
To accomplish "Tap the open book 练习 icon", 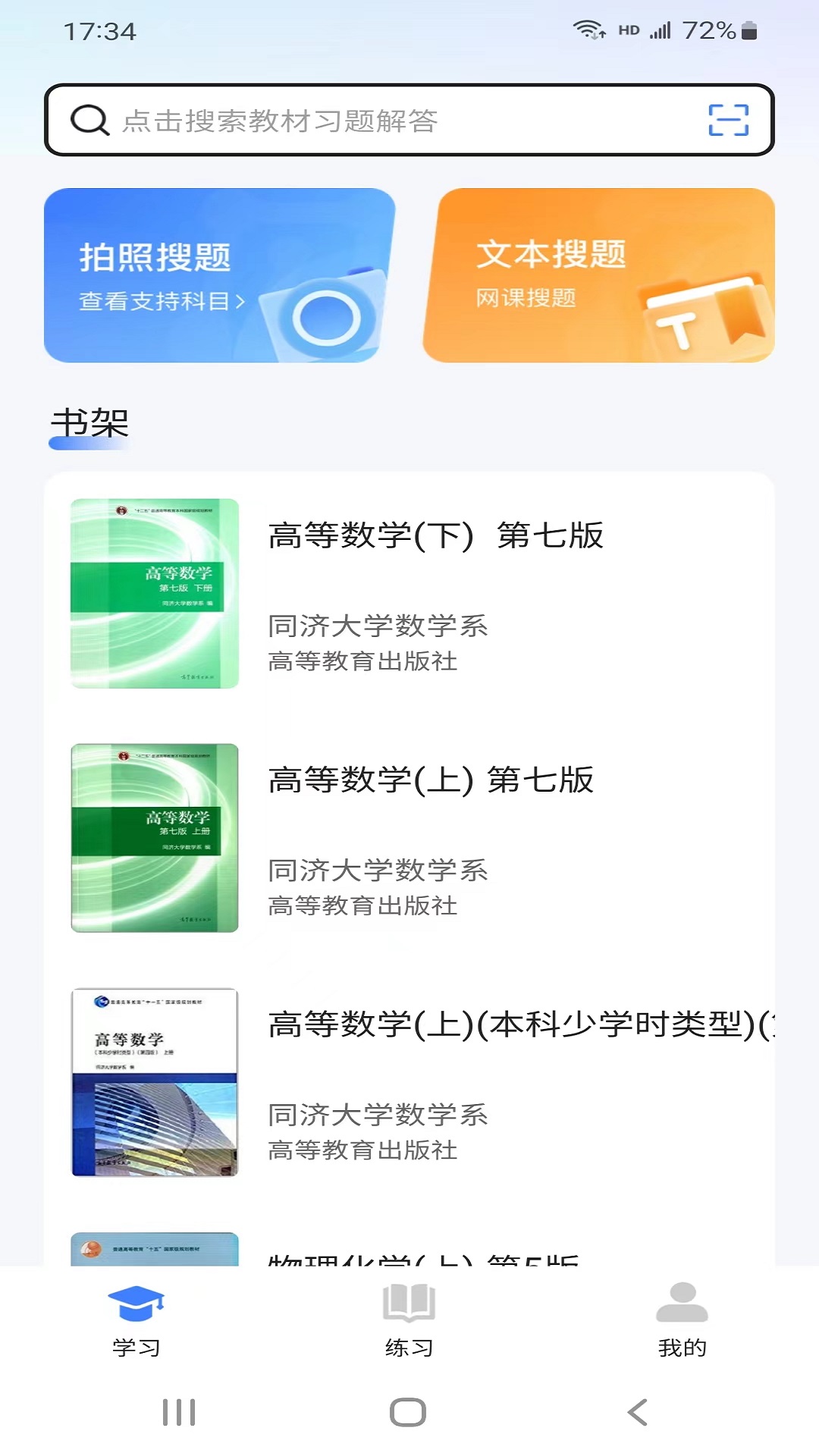I will [x=408, y=1301].
